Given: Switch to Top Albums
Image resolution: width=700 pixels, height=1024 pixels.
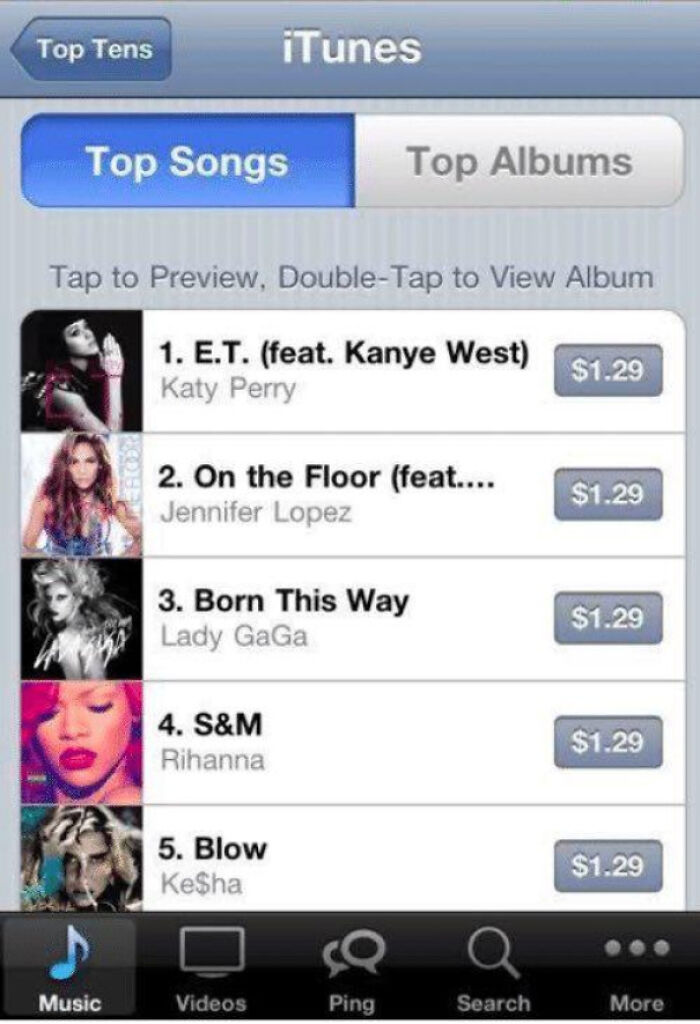Looking at the screenshot, I should [x=519, y=162].
